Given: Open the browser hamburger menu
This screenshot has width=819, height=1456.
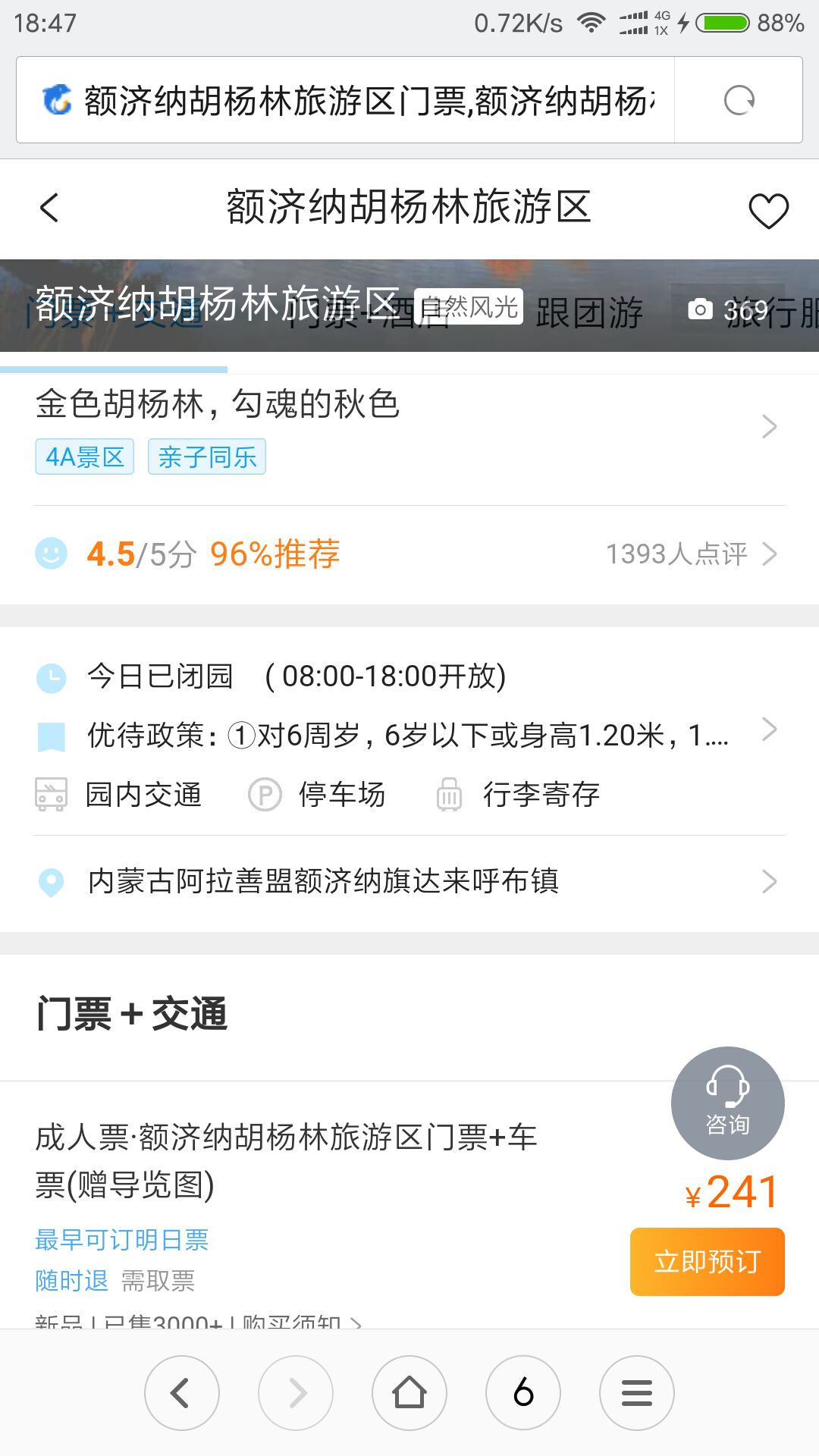Looking at the screenshot, I should (x=637, y=1392).
